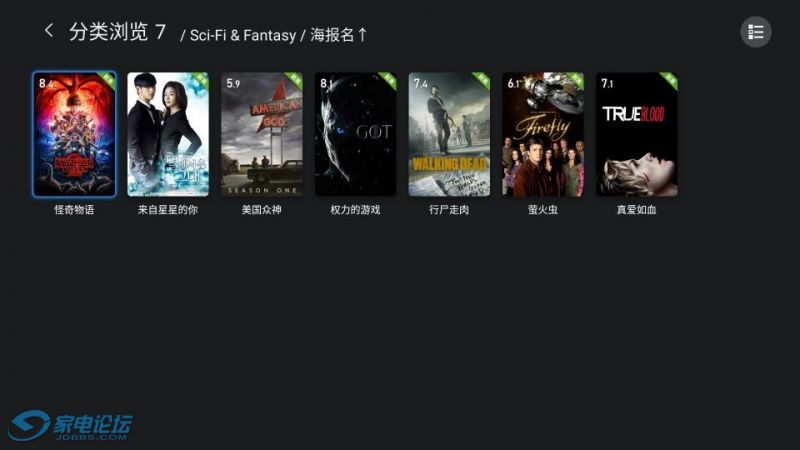Select 萤火虫 show

543,135
